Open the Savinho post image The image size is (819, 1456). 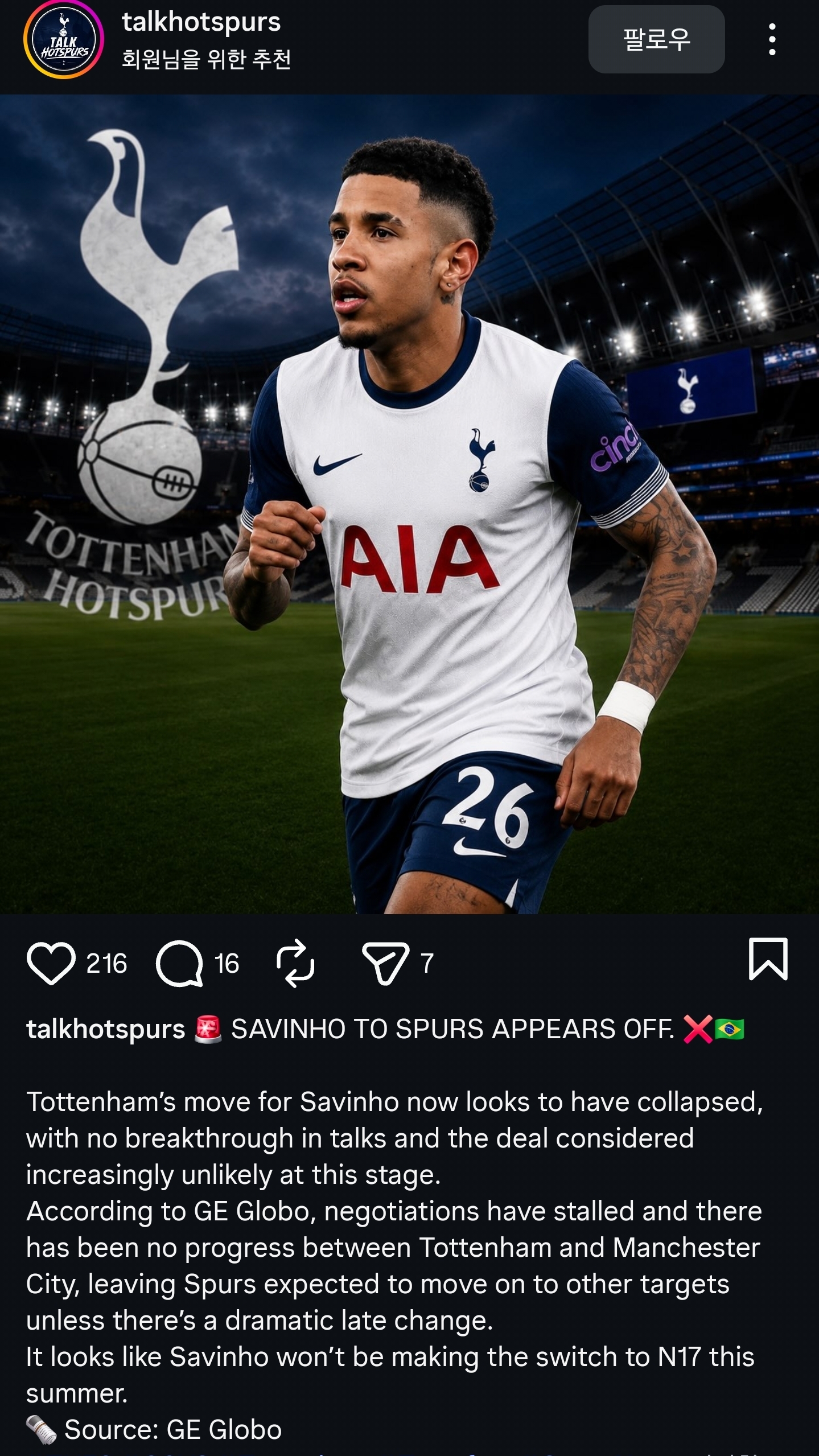409,504
